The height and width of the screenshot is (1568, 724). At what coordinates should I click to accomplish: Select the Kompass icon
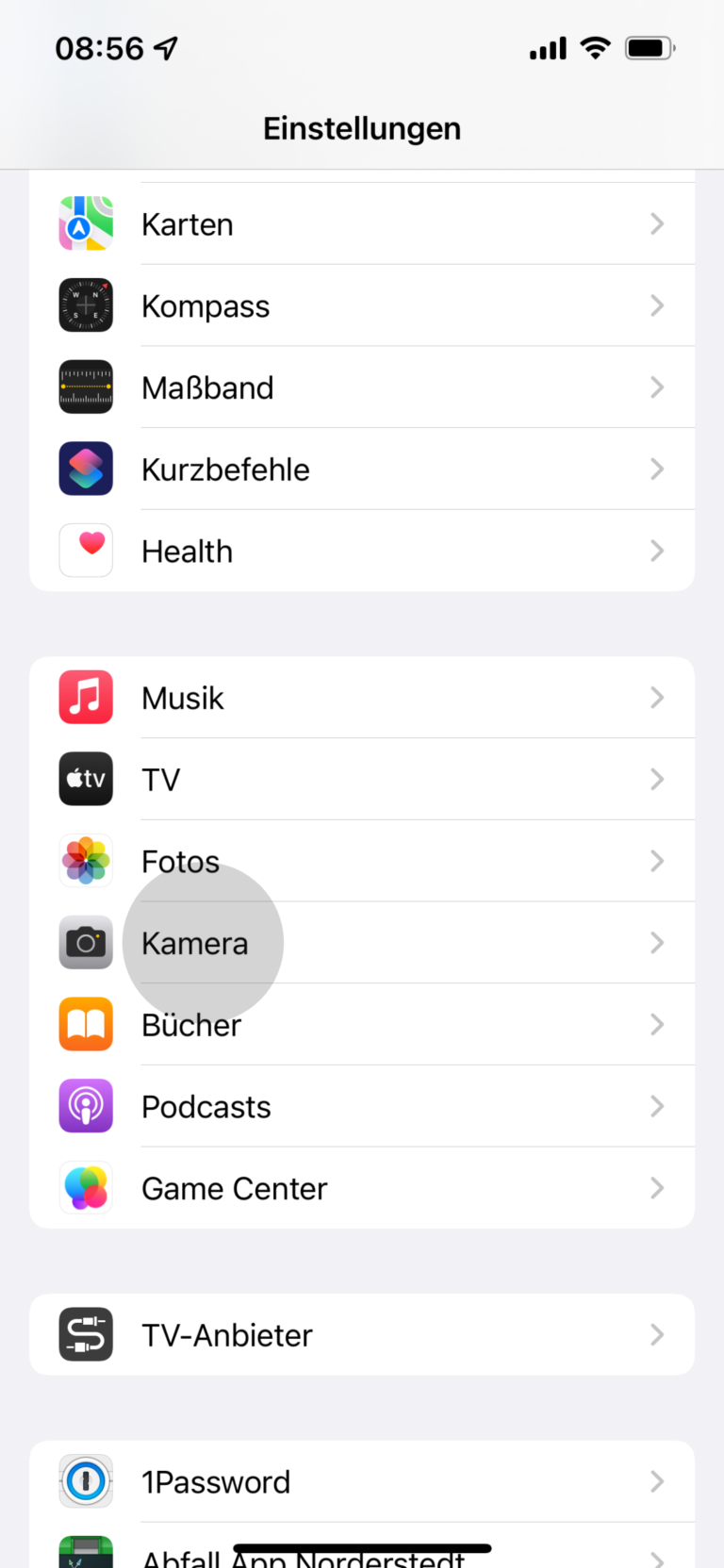click(x=86, y=305)
